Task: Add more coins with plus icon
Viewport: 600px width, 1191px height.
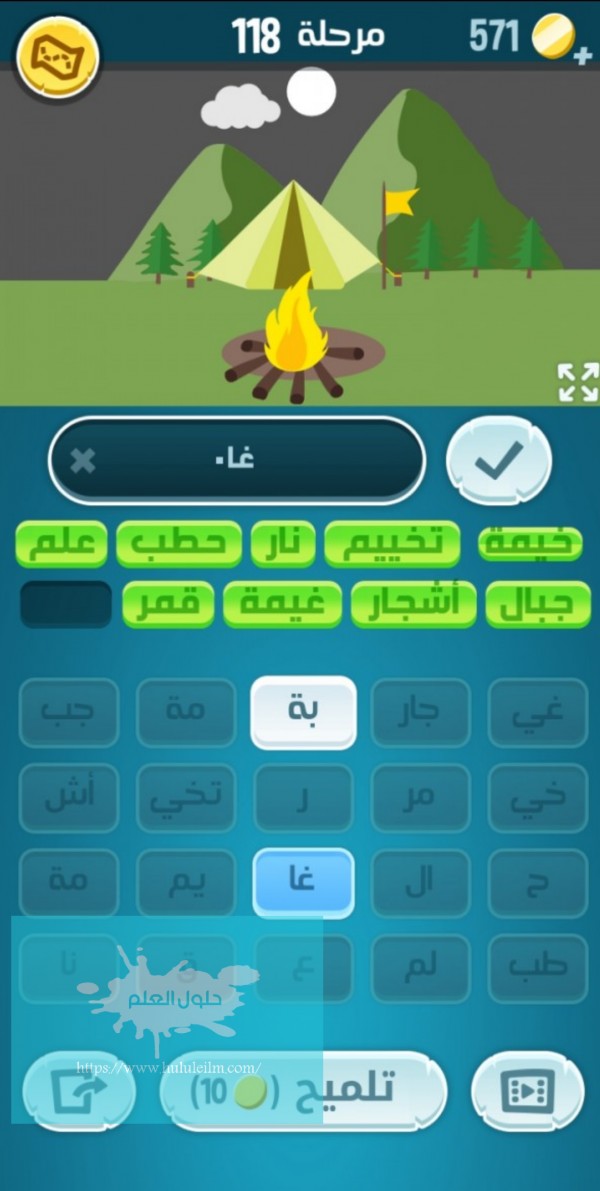Action: pyautogui.click(x=582, y=56)
